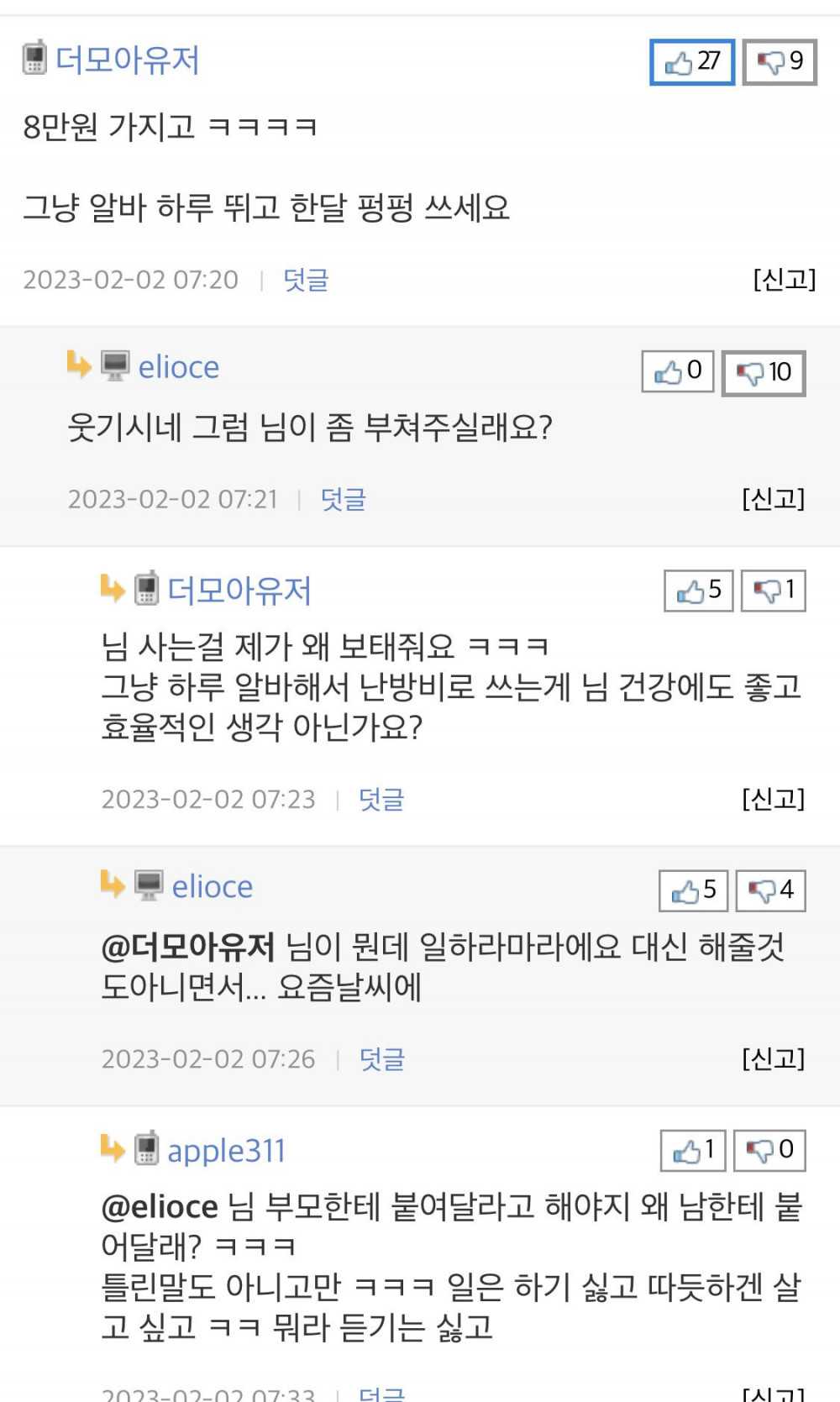This screenshot has height=1402, width=840.
Task: Dislike 더모아유저's 07:23 reply
Action: pos(773,591)
